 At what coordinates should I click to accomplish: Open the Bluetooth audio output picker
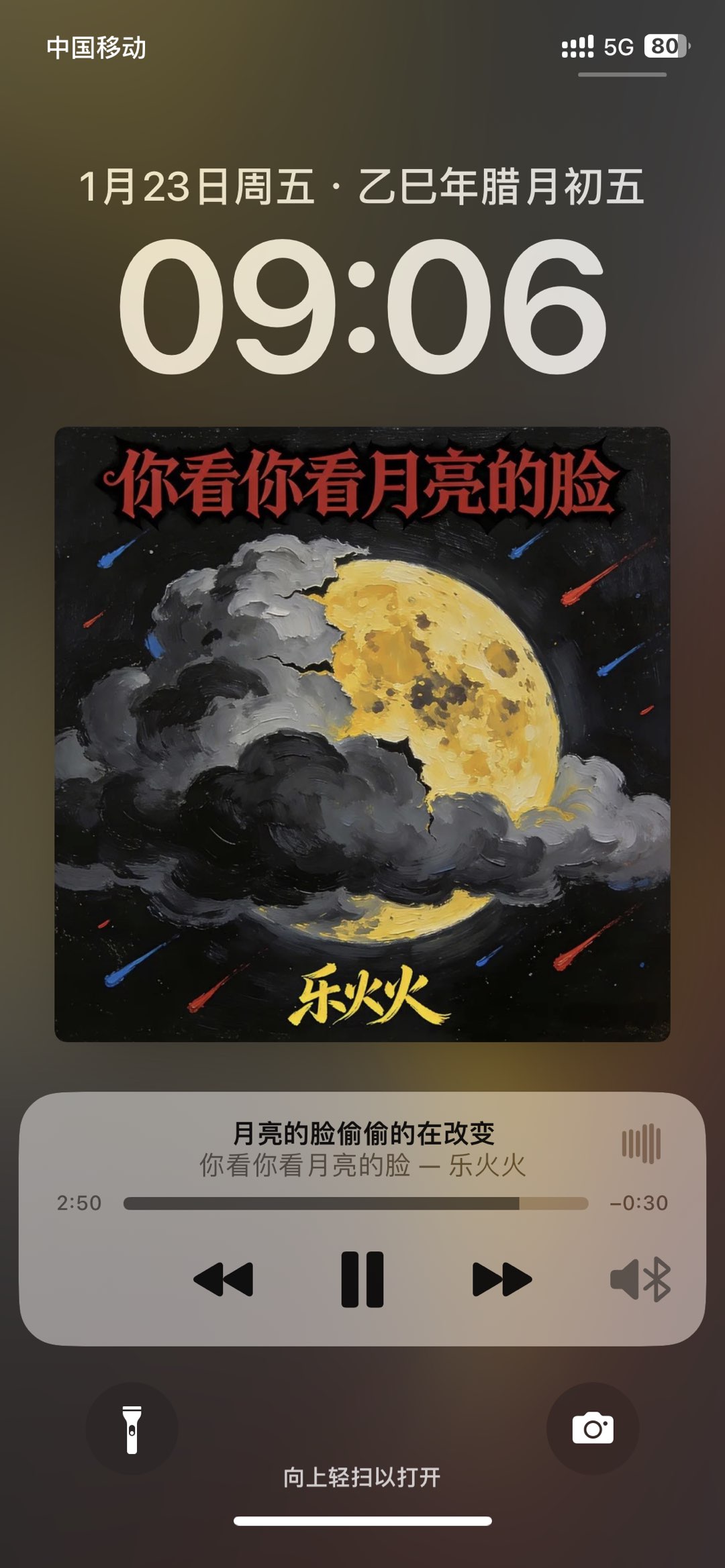(x=640, y=1279)
